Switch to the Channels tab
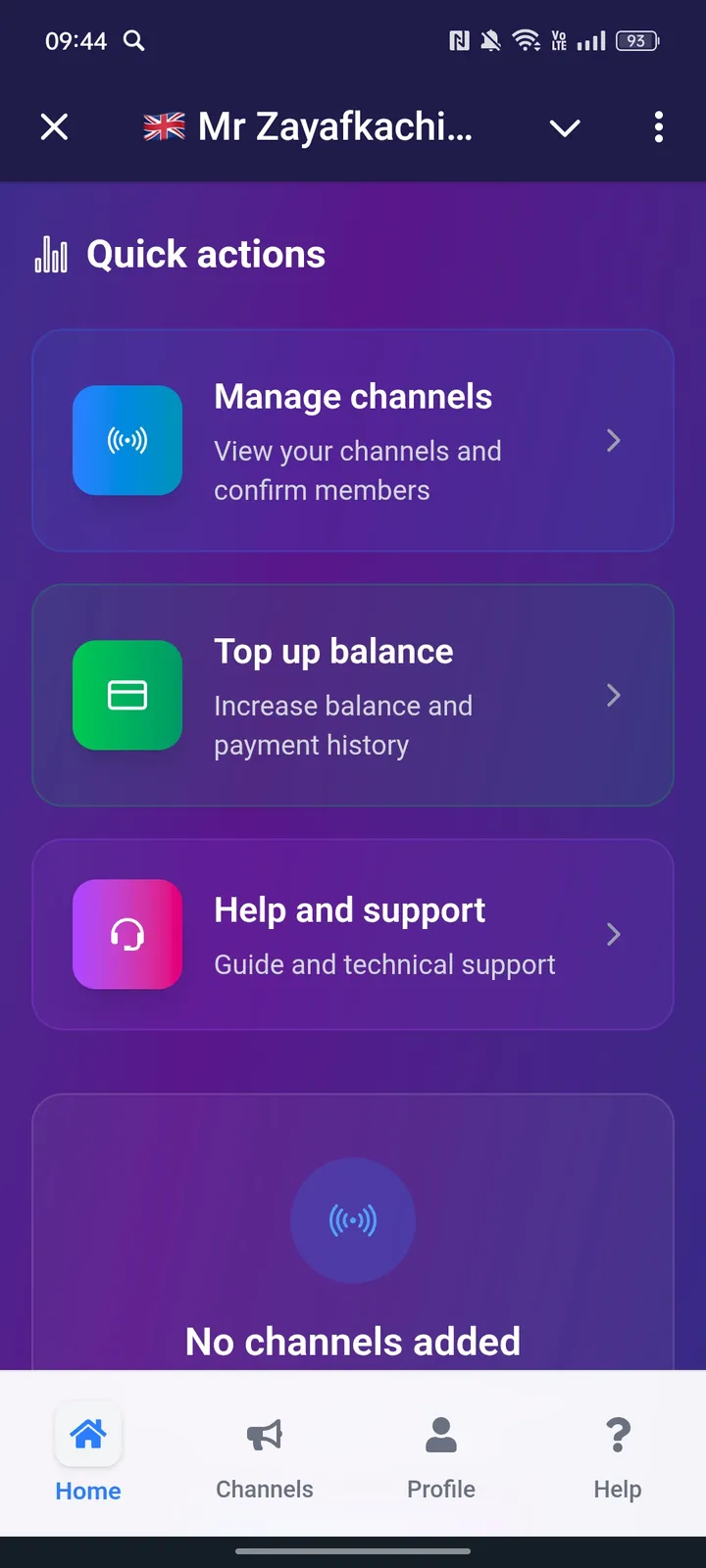The width and height of the screenshot is (706, 1568). point(264,1457)
